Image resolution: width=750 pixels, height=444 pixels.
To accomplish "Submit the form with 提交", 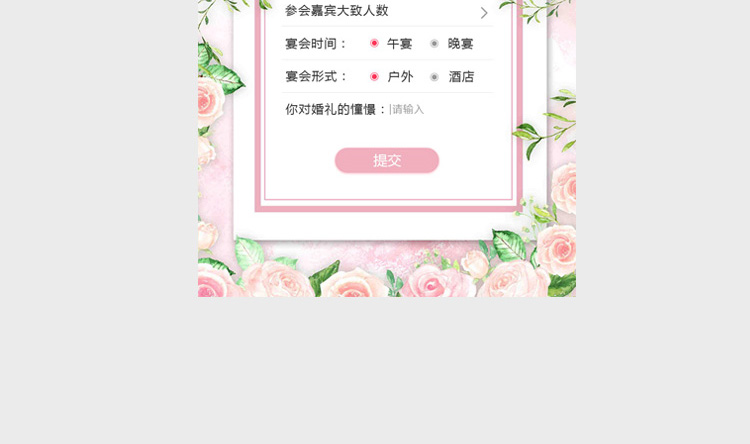I will pos(387,161).
